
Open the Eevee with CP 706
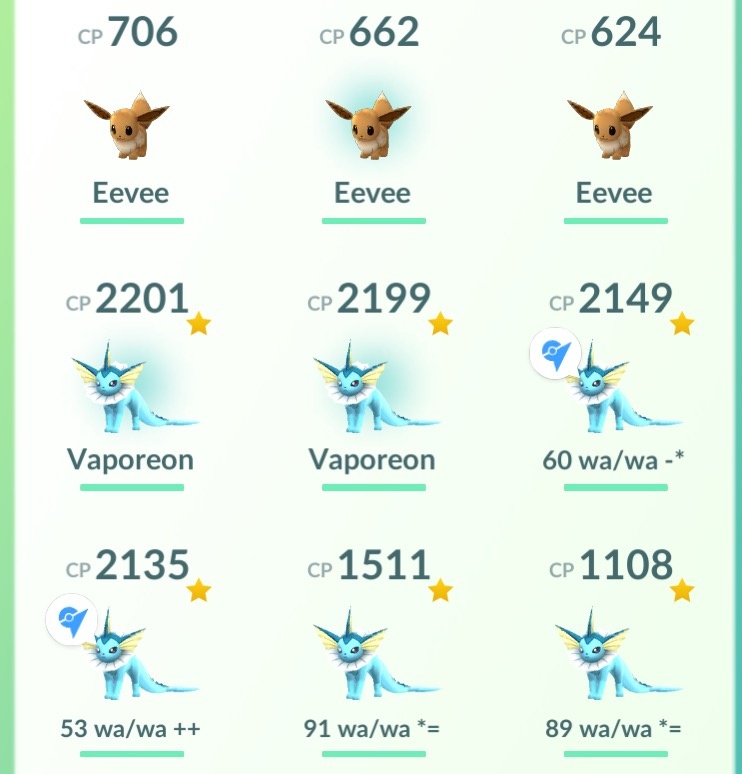click(x=129, y=127)
